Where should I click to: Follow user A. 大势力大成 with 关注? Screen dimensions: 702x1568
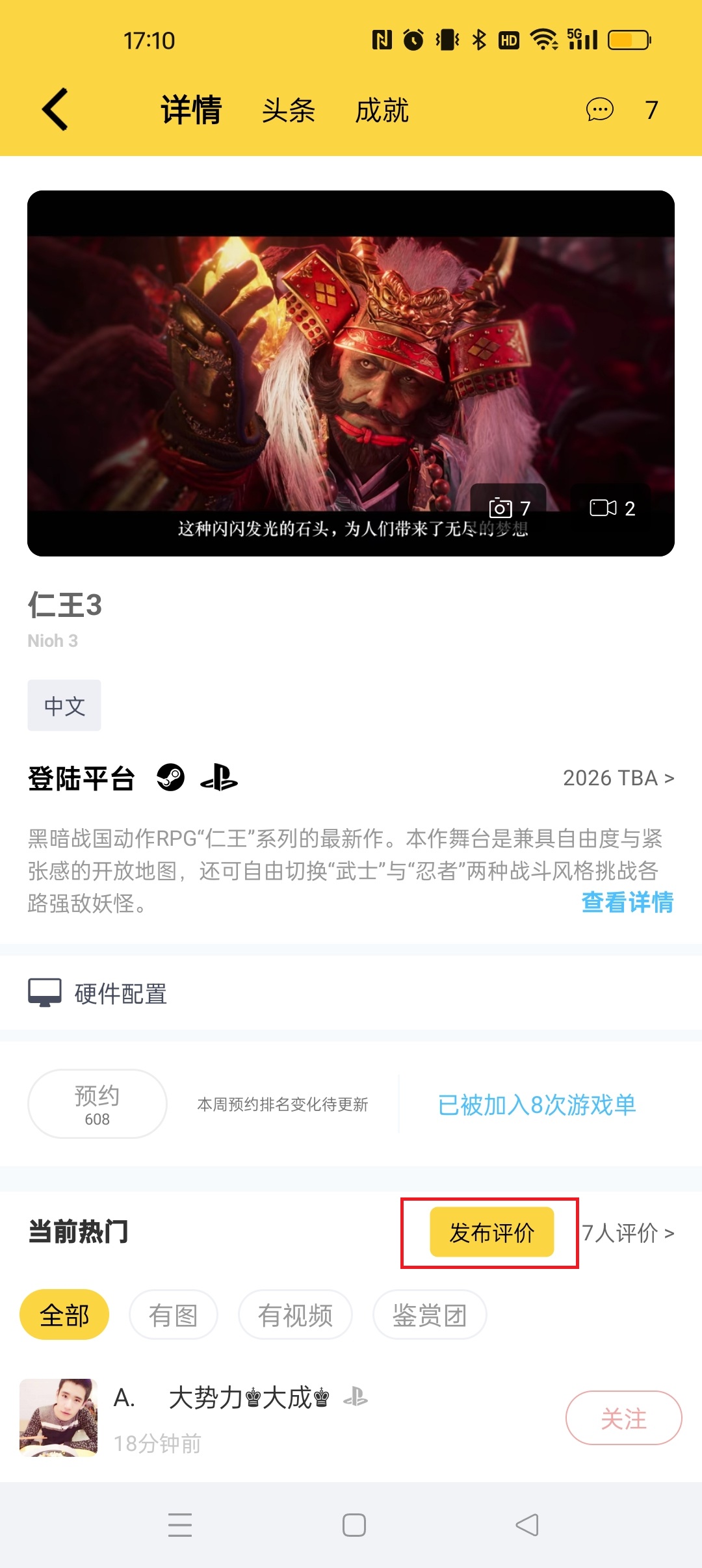coord(623,1418)
